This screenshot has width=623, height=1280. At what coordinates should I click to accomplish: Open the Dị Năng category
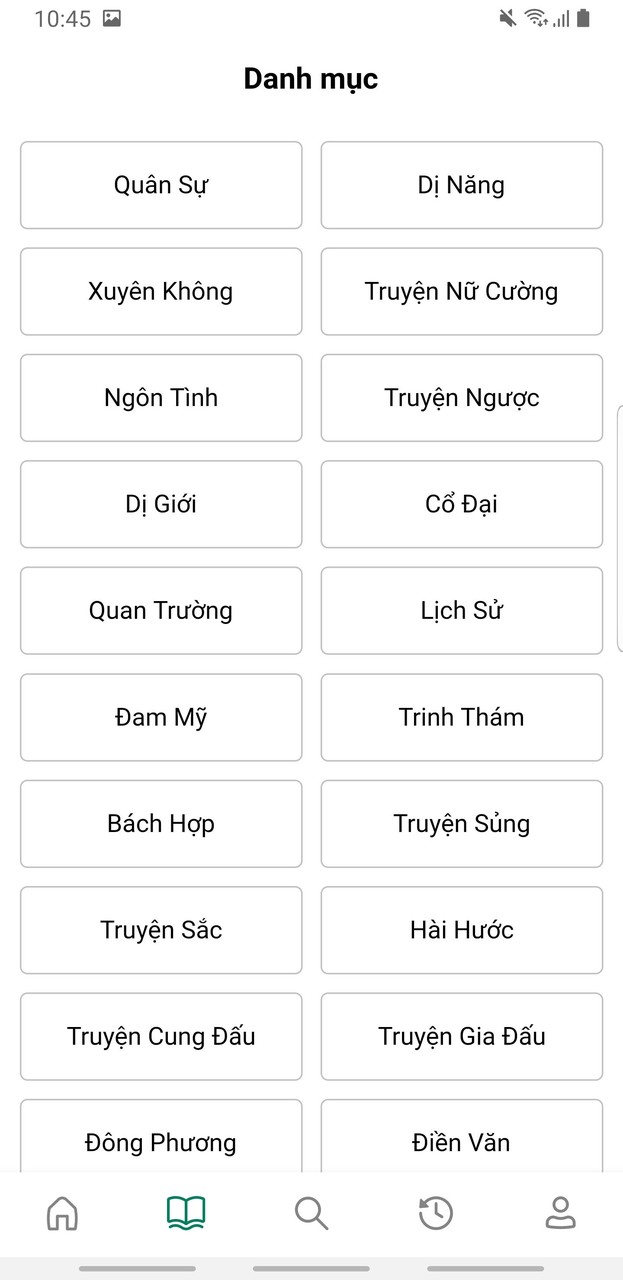coord(461,185)
